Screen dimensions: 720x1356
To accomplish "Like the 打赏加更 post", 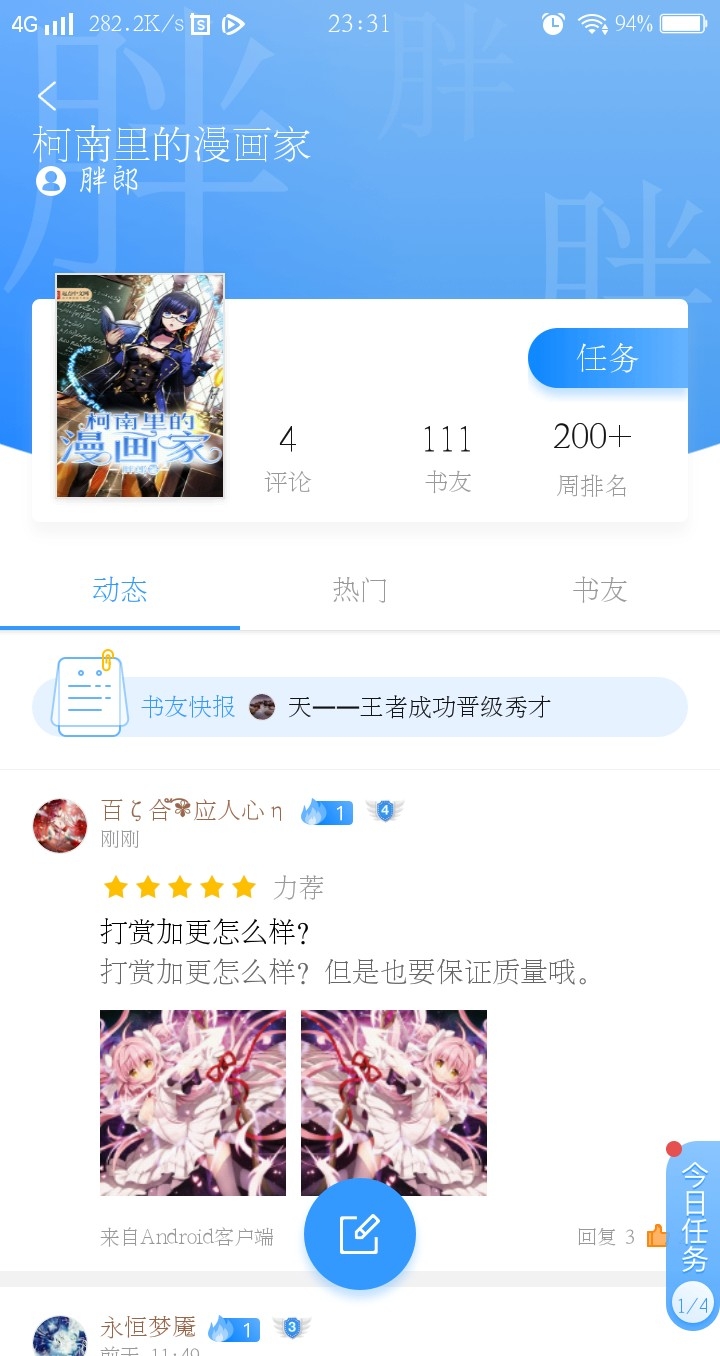I will (656, 1236).
